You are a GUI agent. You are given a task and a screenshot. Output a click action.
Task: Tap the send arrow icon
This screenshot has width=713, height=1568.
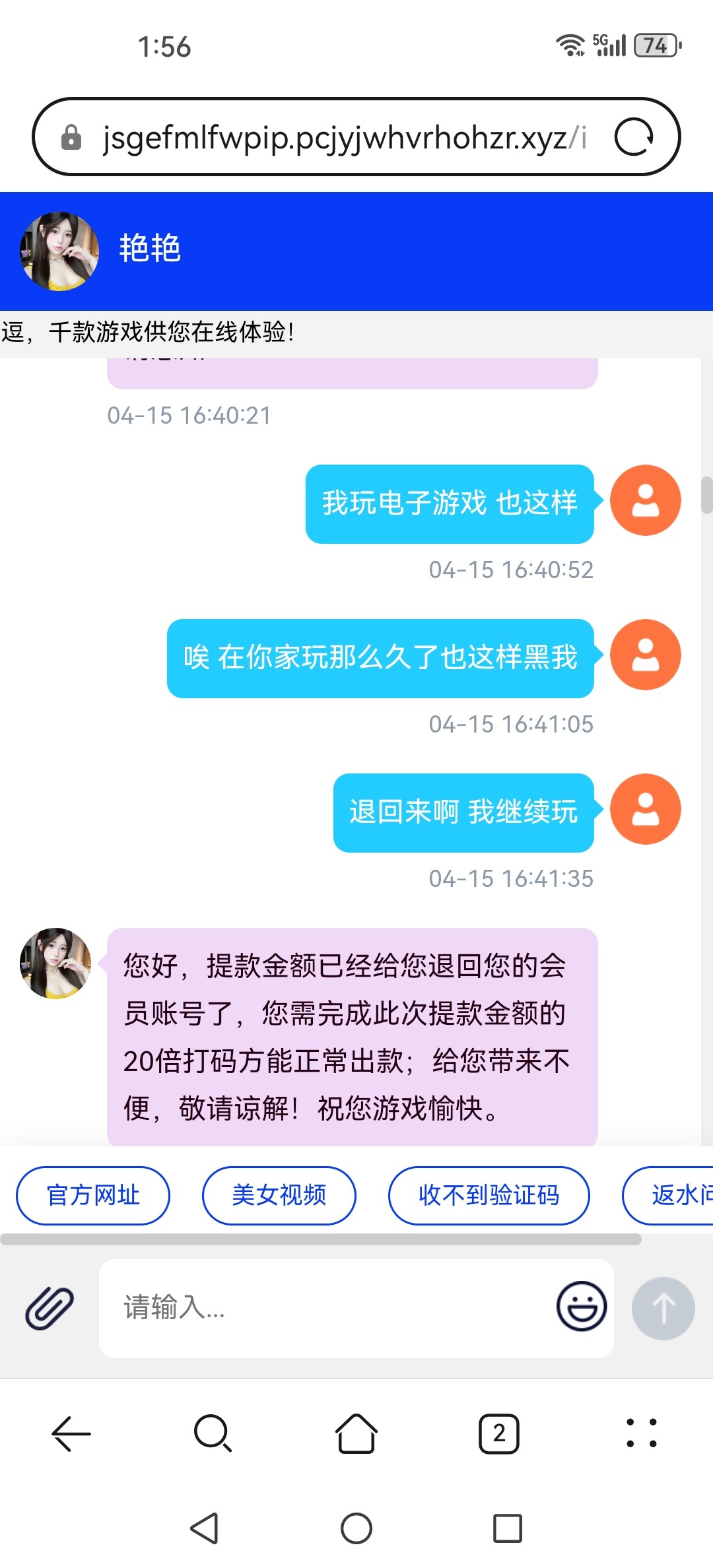[663, 1309]
